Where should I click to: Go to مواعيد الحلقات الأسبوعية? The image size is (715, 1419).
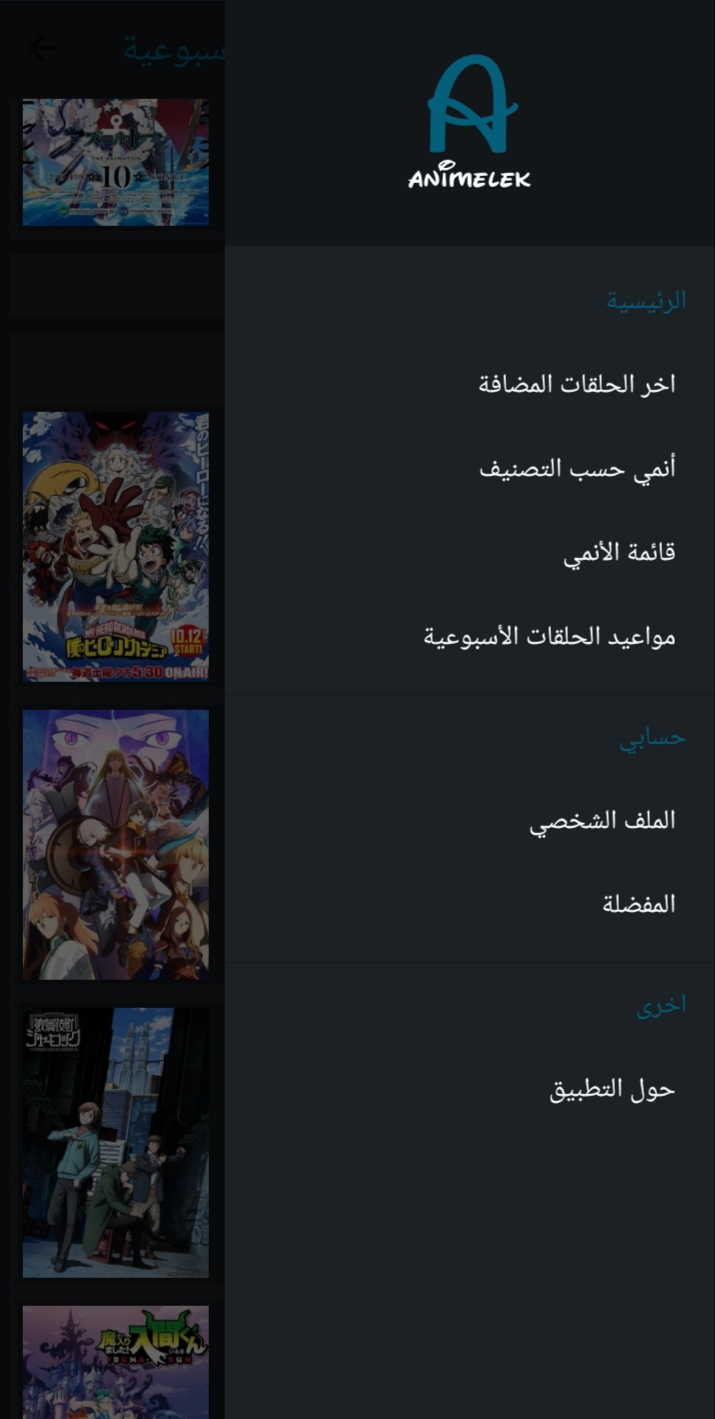(470, 636)
